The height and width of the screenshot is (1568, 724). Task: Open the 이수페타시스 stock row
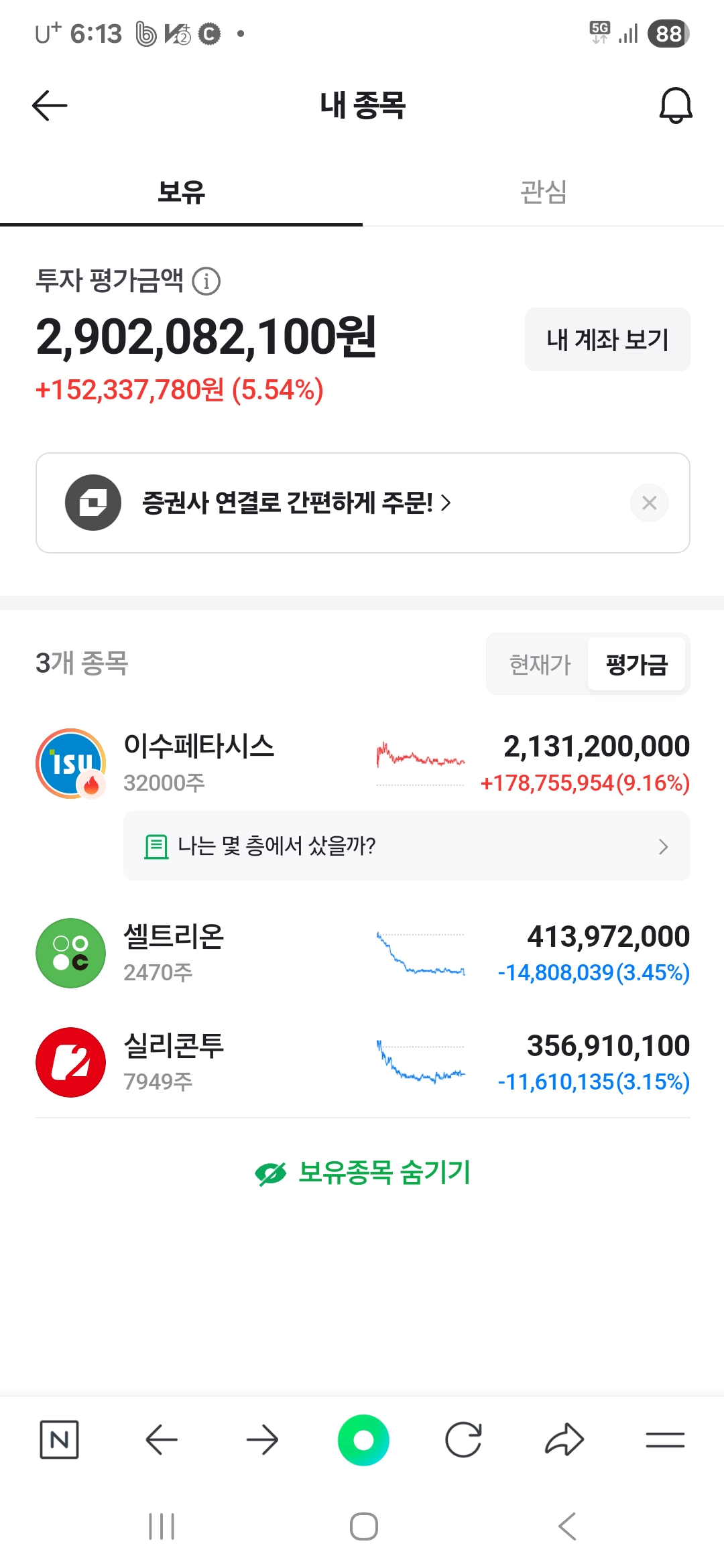(363, 763)
